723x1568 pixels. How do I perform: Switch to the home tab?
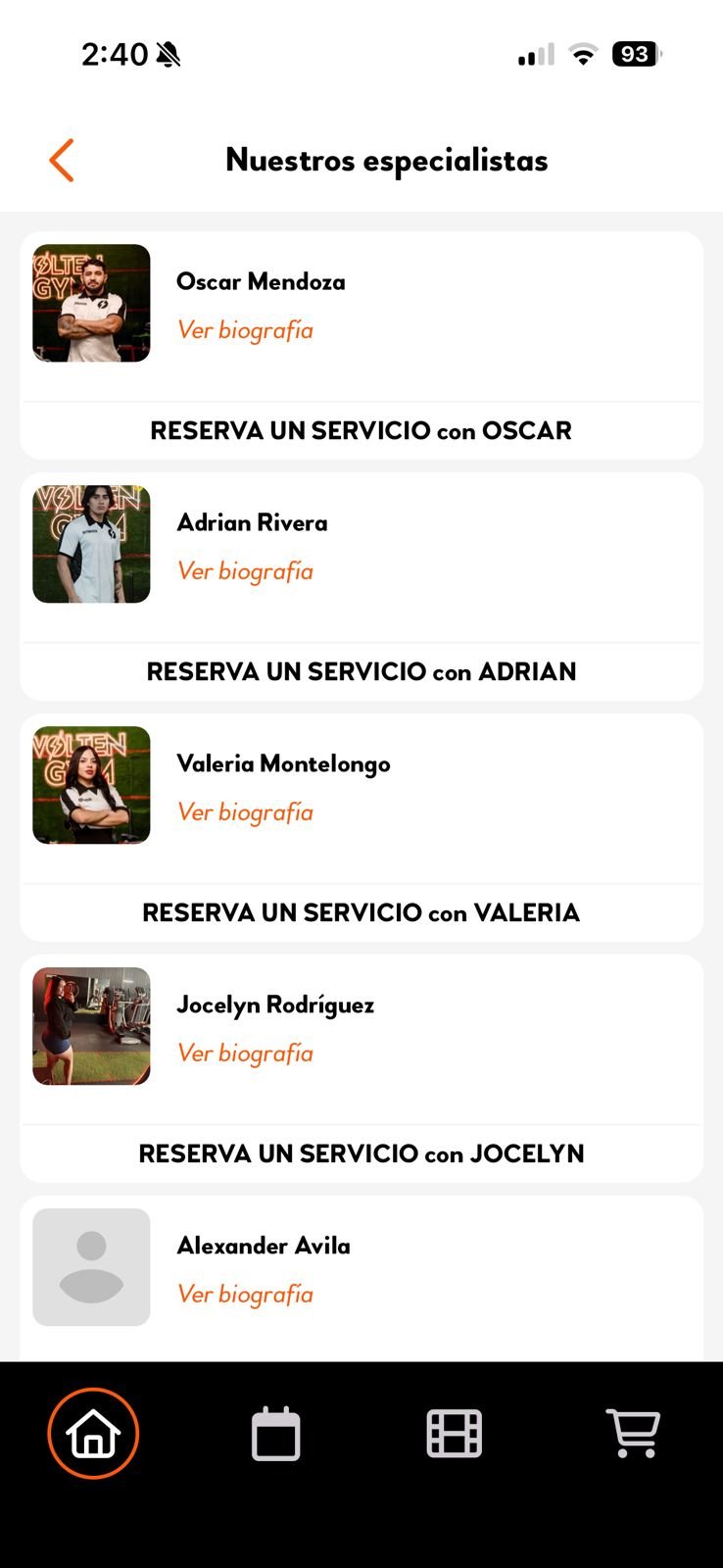93,1434
